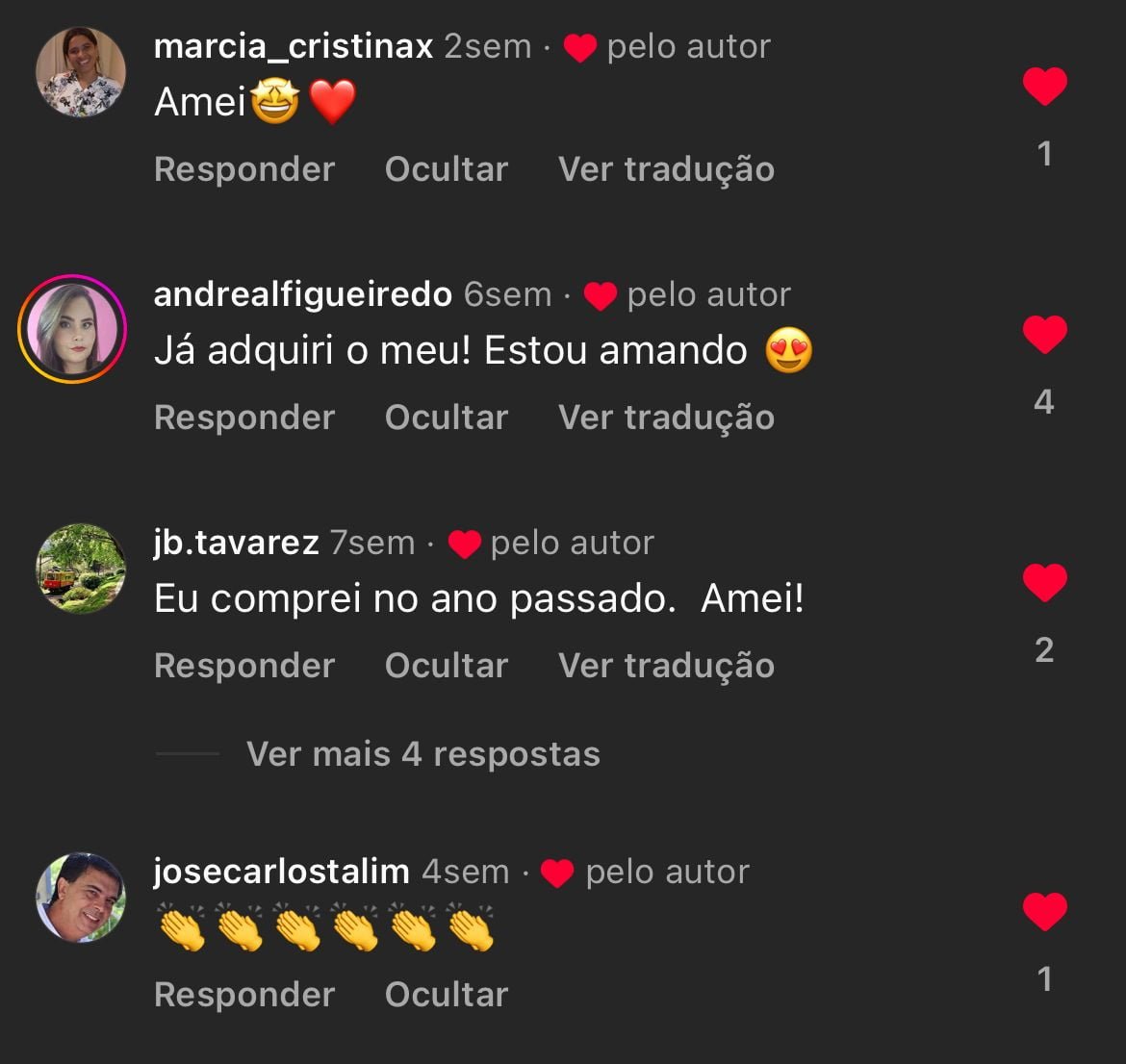Hide the comment from andrealfigueiredo
Image resolution: width=1126 pixels, height=1064 pixels.
coord(446,418)
